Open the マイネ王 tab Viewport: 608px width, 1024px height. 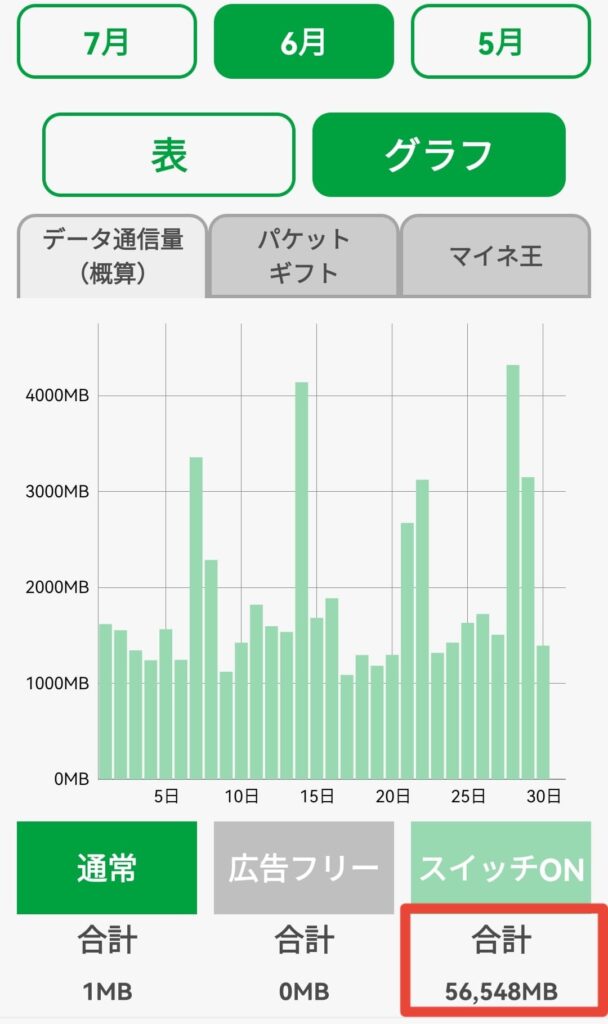[x=495, y=257]
